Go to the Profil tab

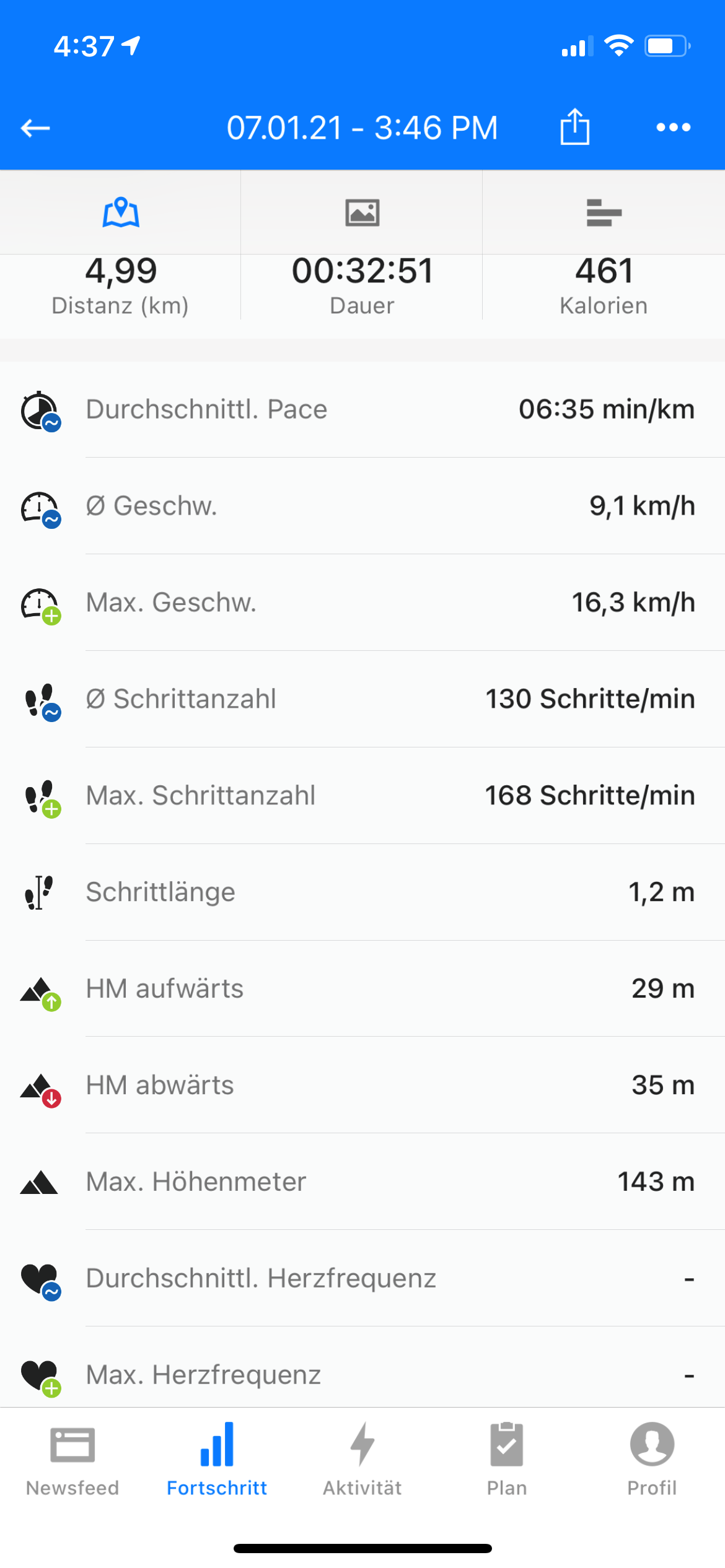652,1458
